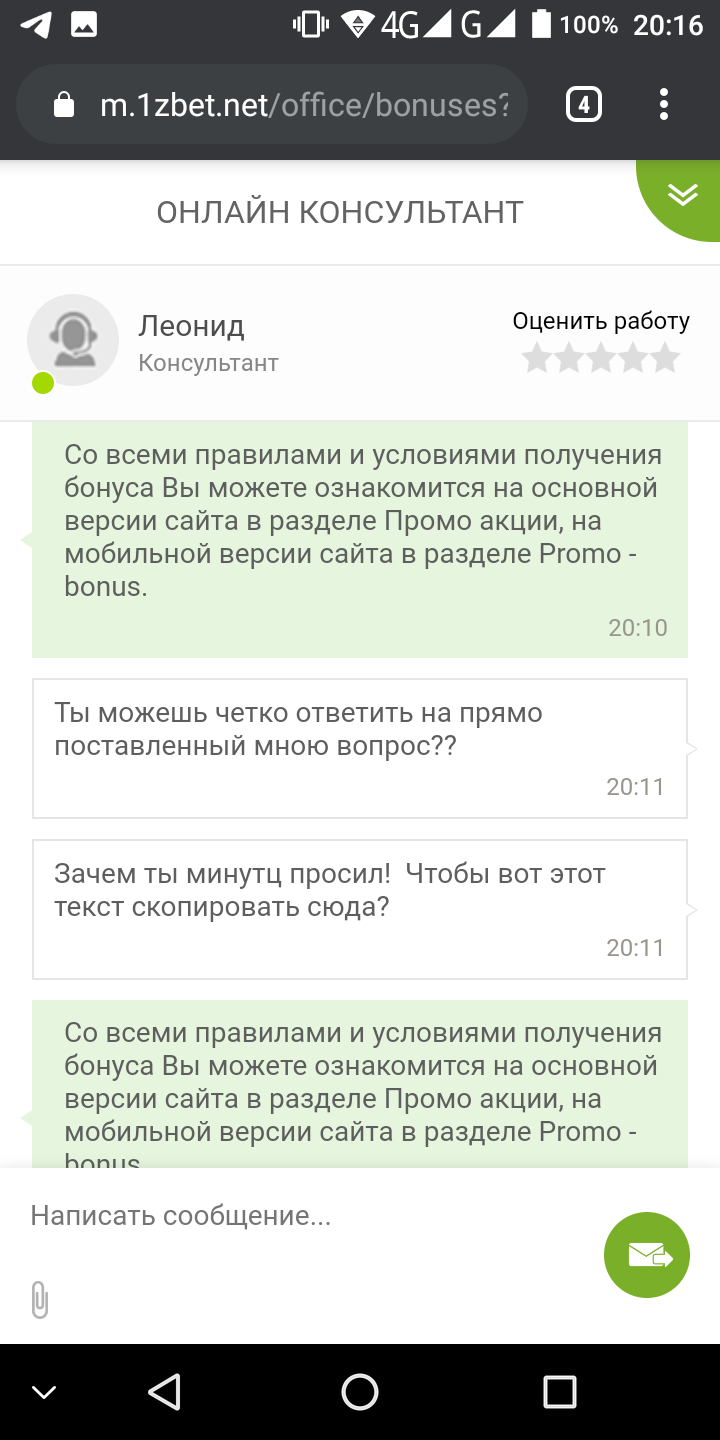The image size is (720, 1440).
Task: Send the message with the green button
Action: (x=647, y=1255)
